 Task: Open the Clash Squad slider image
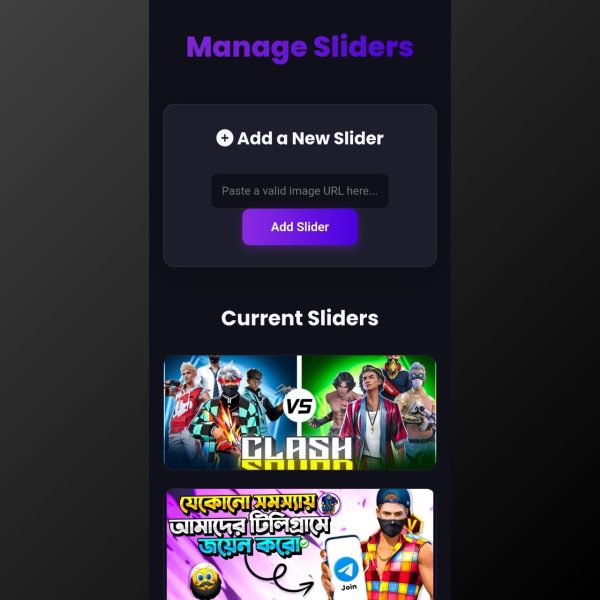pyautogui.click(x=299, y=412)
